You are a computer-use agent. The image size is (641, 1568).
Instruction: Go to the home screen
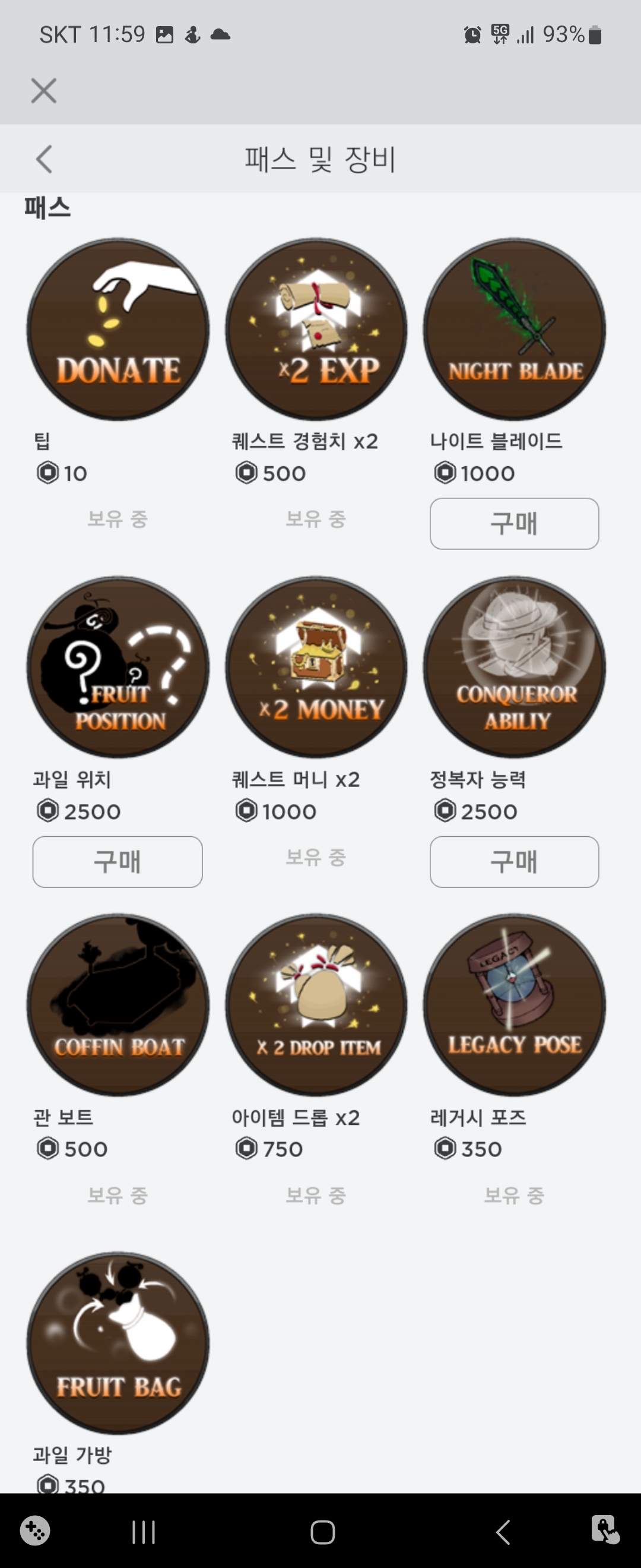pyautogui.click(x=322, y=1532)
